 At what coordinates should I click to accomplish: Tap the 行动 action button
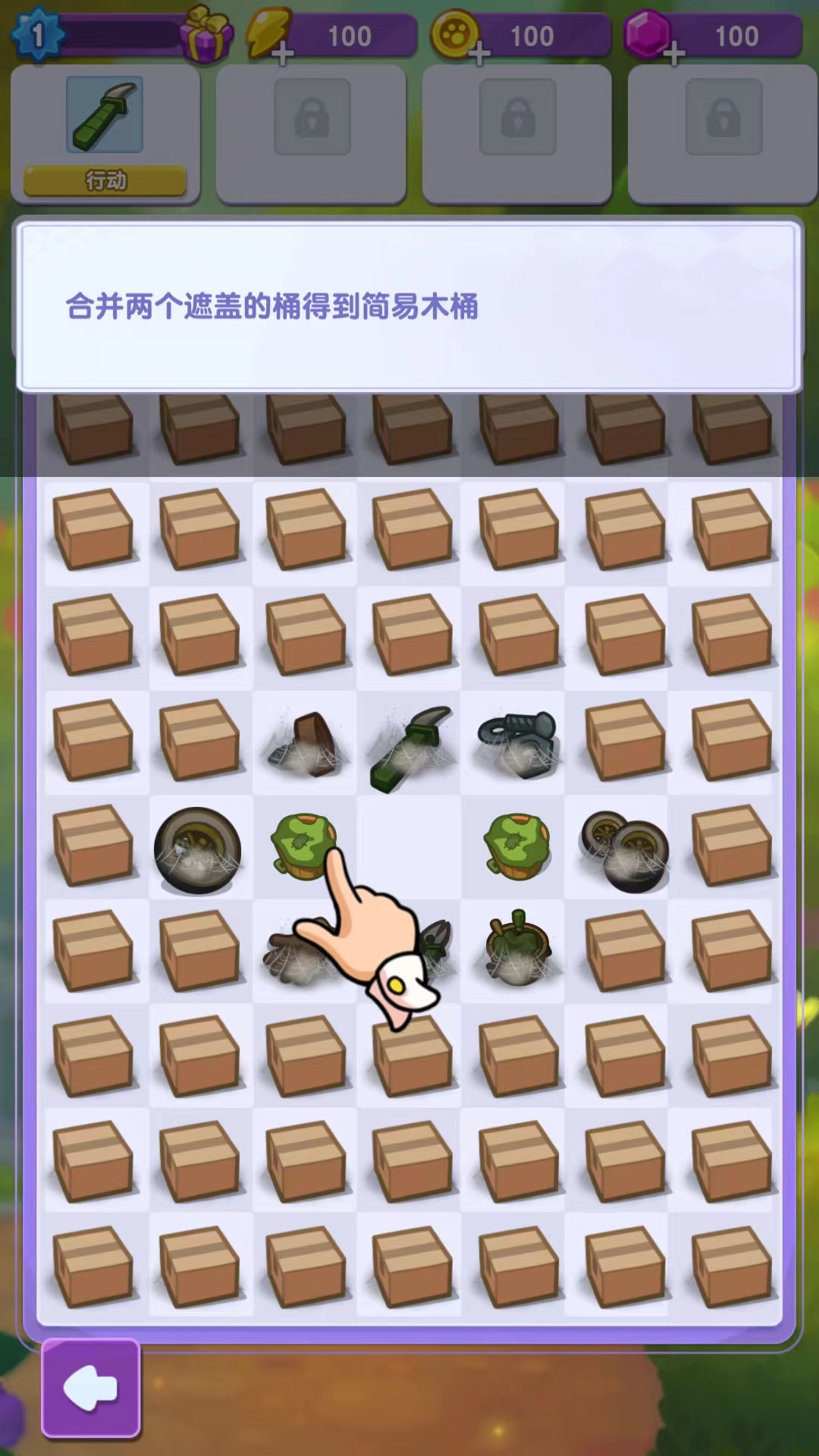pos(105,180)
